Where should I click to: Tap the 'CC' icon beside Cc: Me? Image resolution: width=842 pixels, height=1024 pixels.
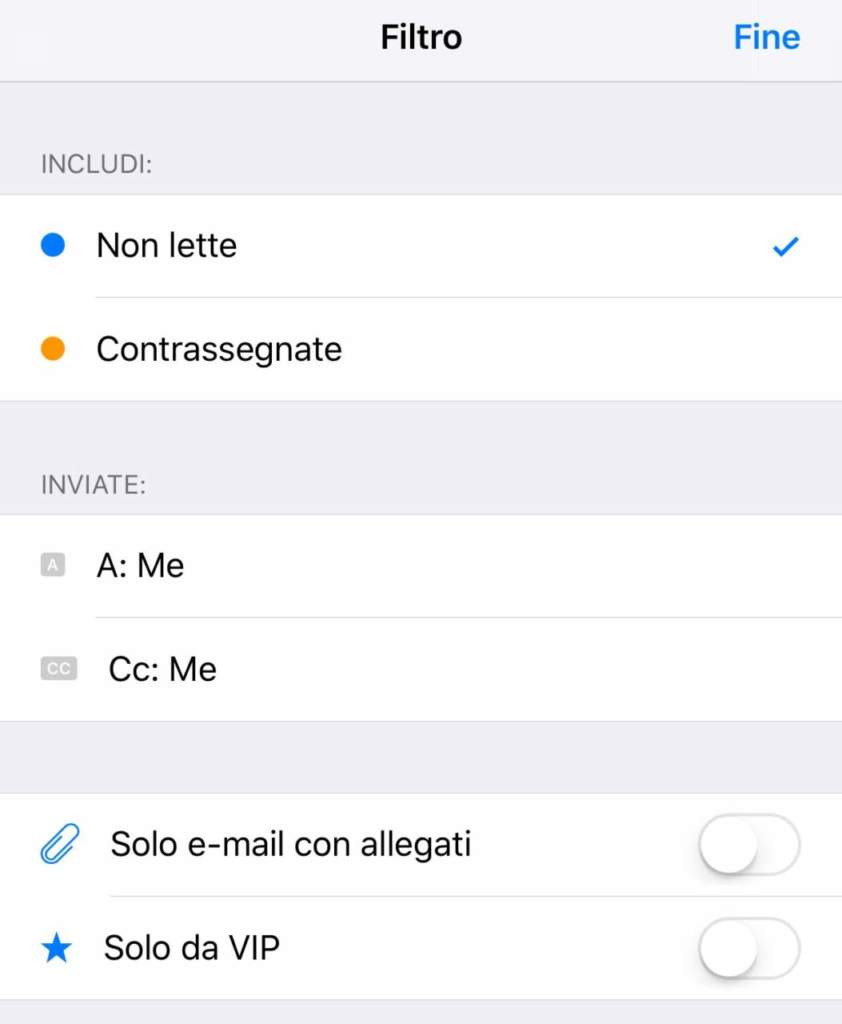[x=57, y=669]
